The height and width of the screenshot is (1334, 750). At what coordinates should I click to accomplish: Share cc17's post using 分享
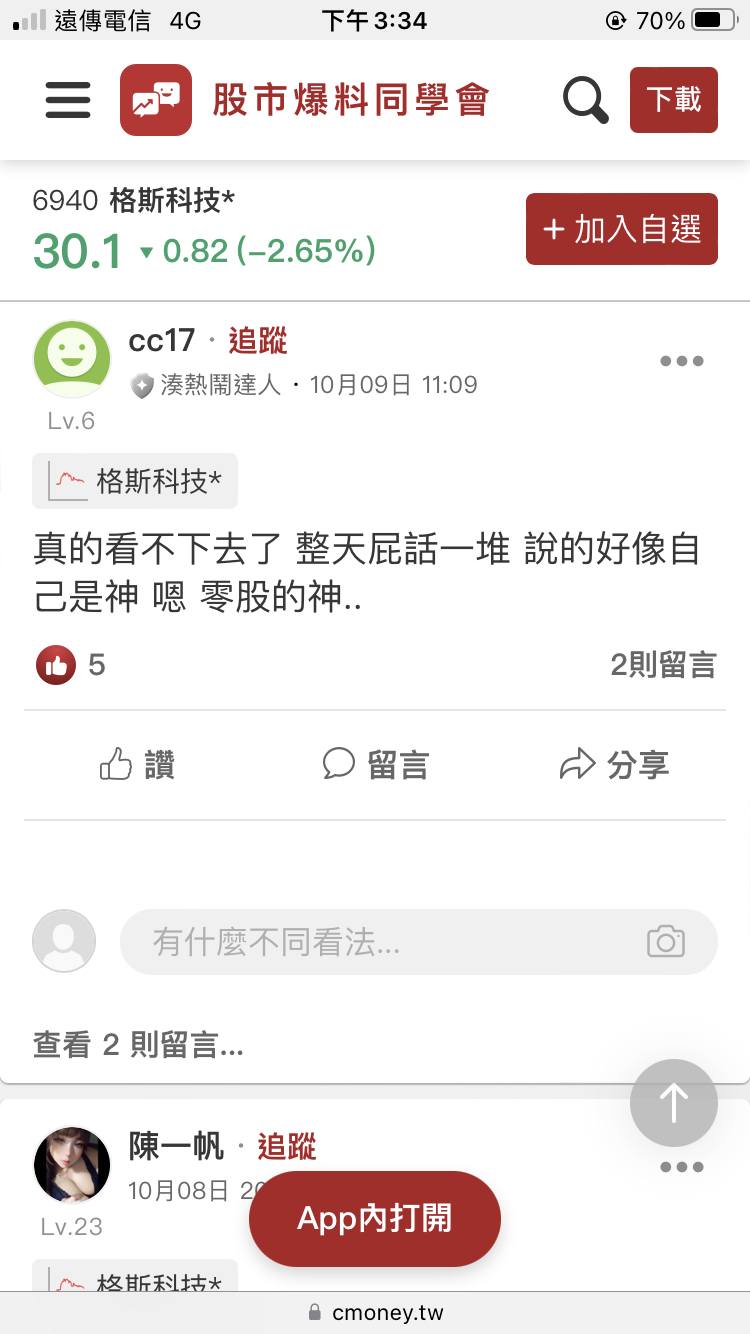click(x=614, y=765)
